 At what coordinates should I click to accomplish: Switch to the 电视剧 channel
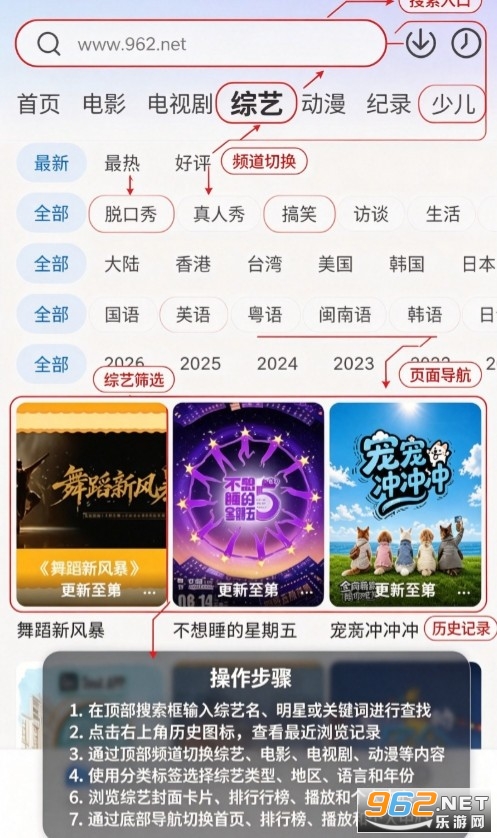point(180,104)
